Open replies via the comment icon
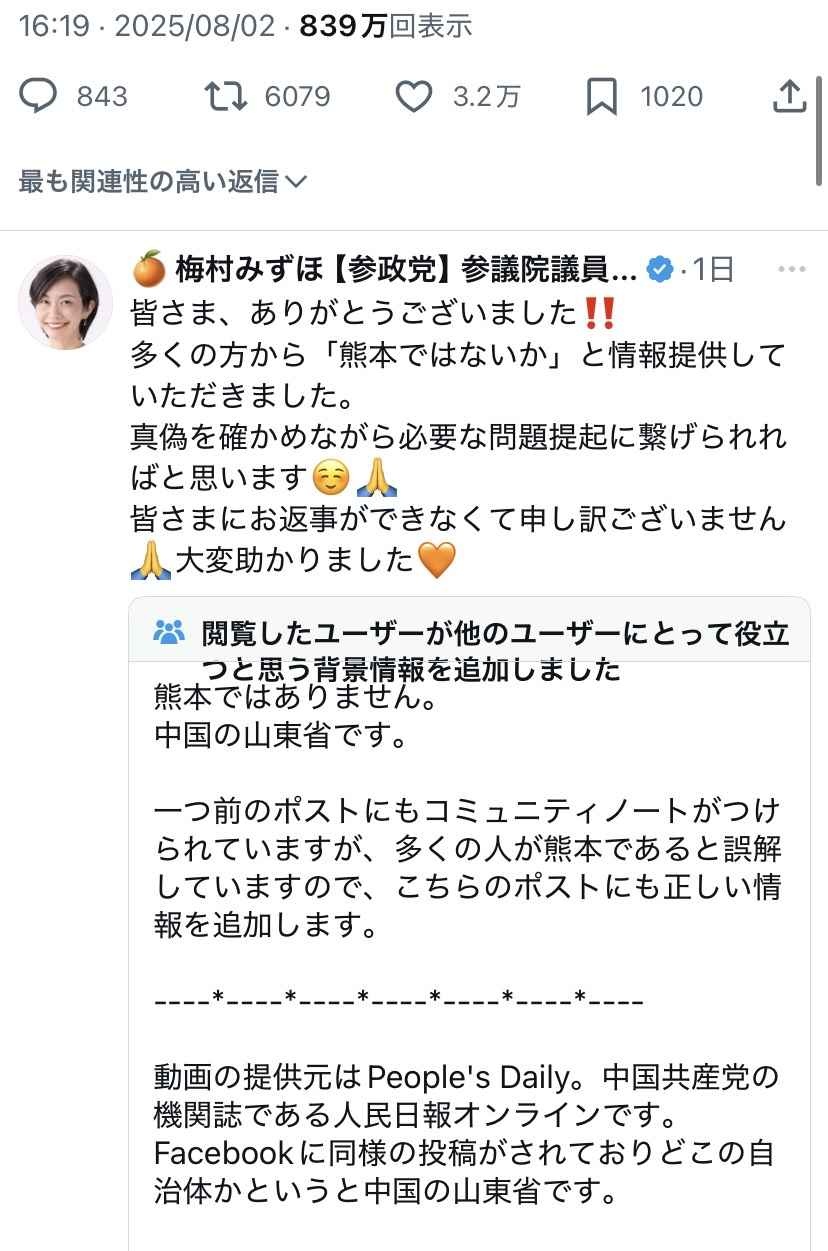Image resolution: width=828 pixels, height=1251 pixels. 39,96
